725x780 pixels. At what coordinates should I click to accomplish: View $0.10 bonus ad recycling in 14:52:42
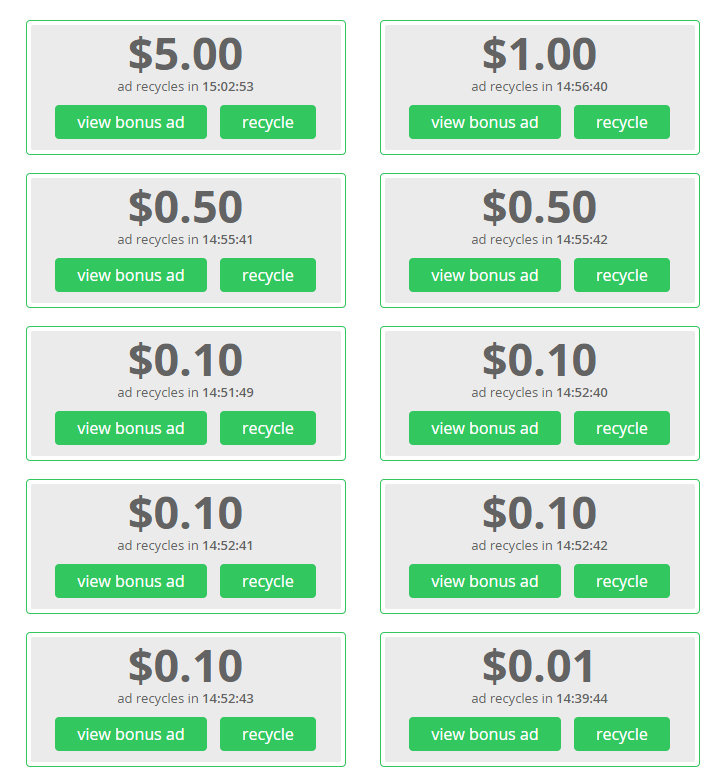coord(485,581)
